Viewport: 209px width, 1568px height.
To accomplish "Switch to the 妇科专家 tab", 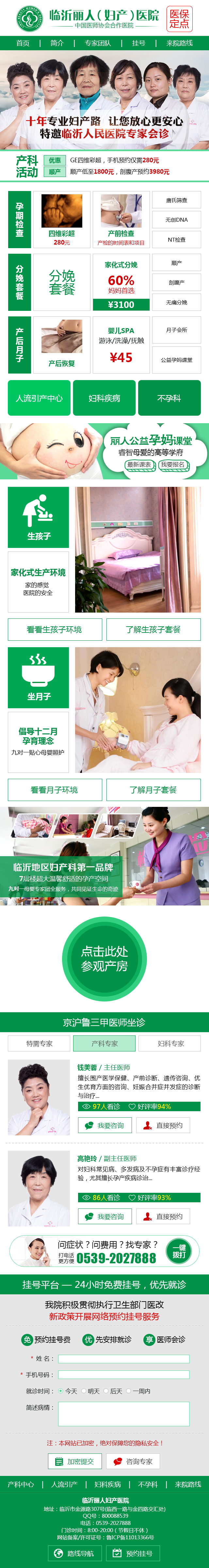I will point(170,1043).
